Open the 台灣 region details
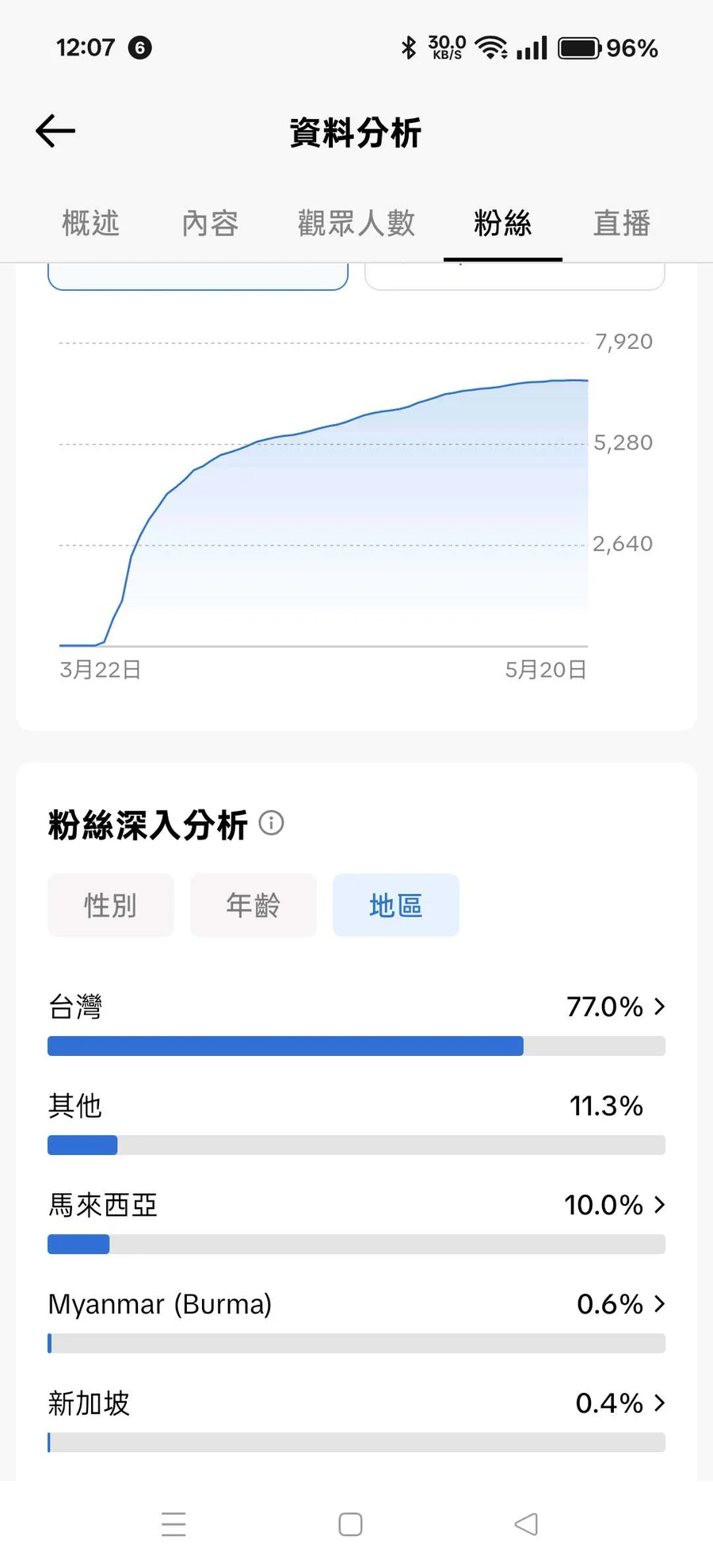The height and width of the screenshot is (1568, 713). 356,1022
